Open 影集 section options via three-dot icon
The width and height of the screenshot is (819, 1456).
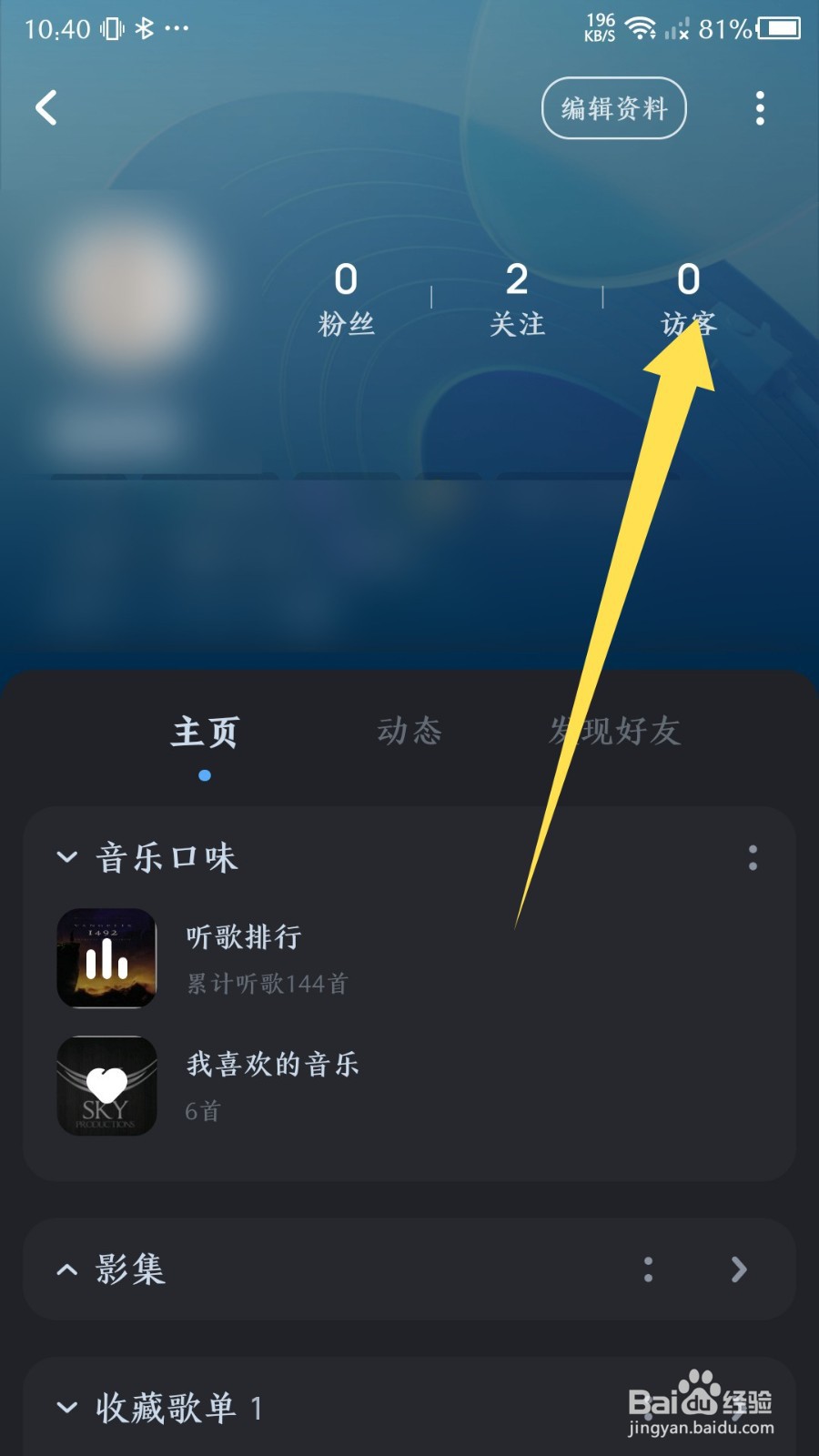click(648, 1270)
